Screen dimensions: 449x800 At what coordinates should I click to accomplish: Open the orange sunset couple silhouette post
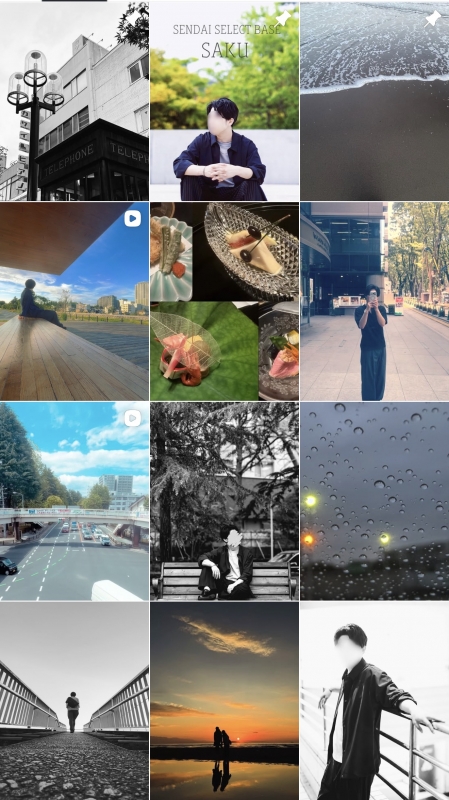(x=224, y=701)
